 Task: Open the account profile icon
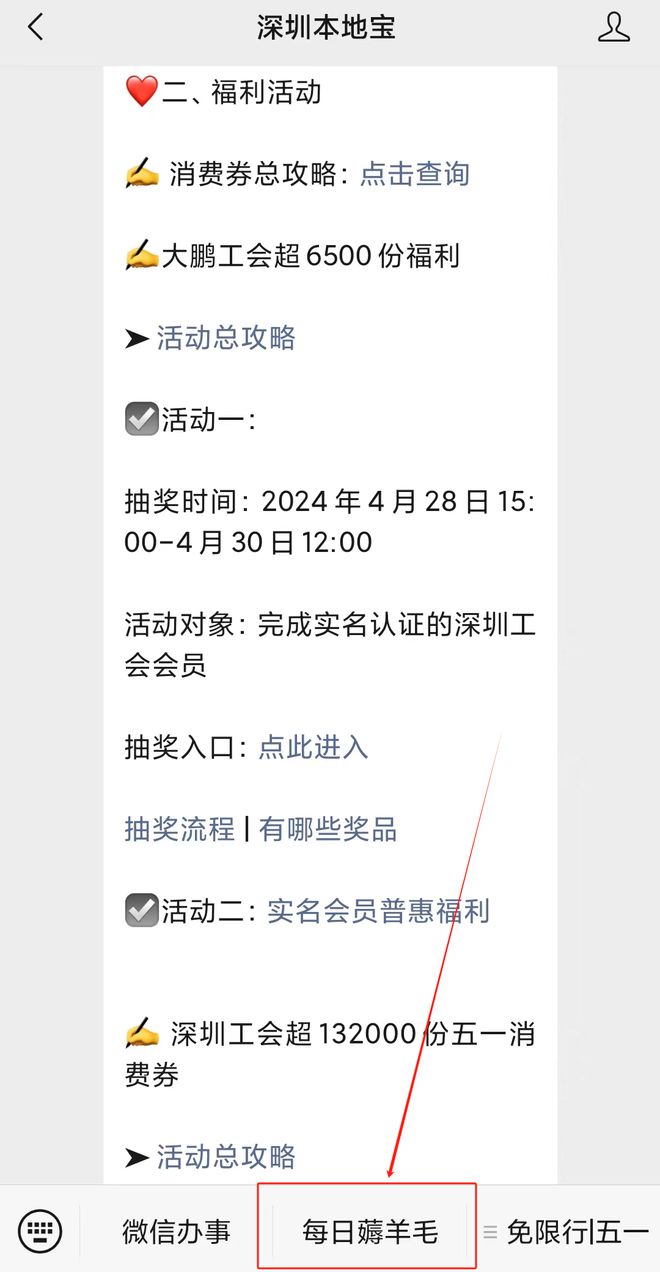[x=614, y=27]
